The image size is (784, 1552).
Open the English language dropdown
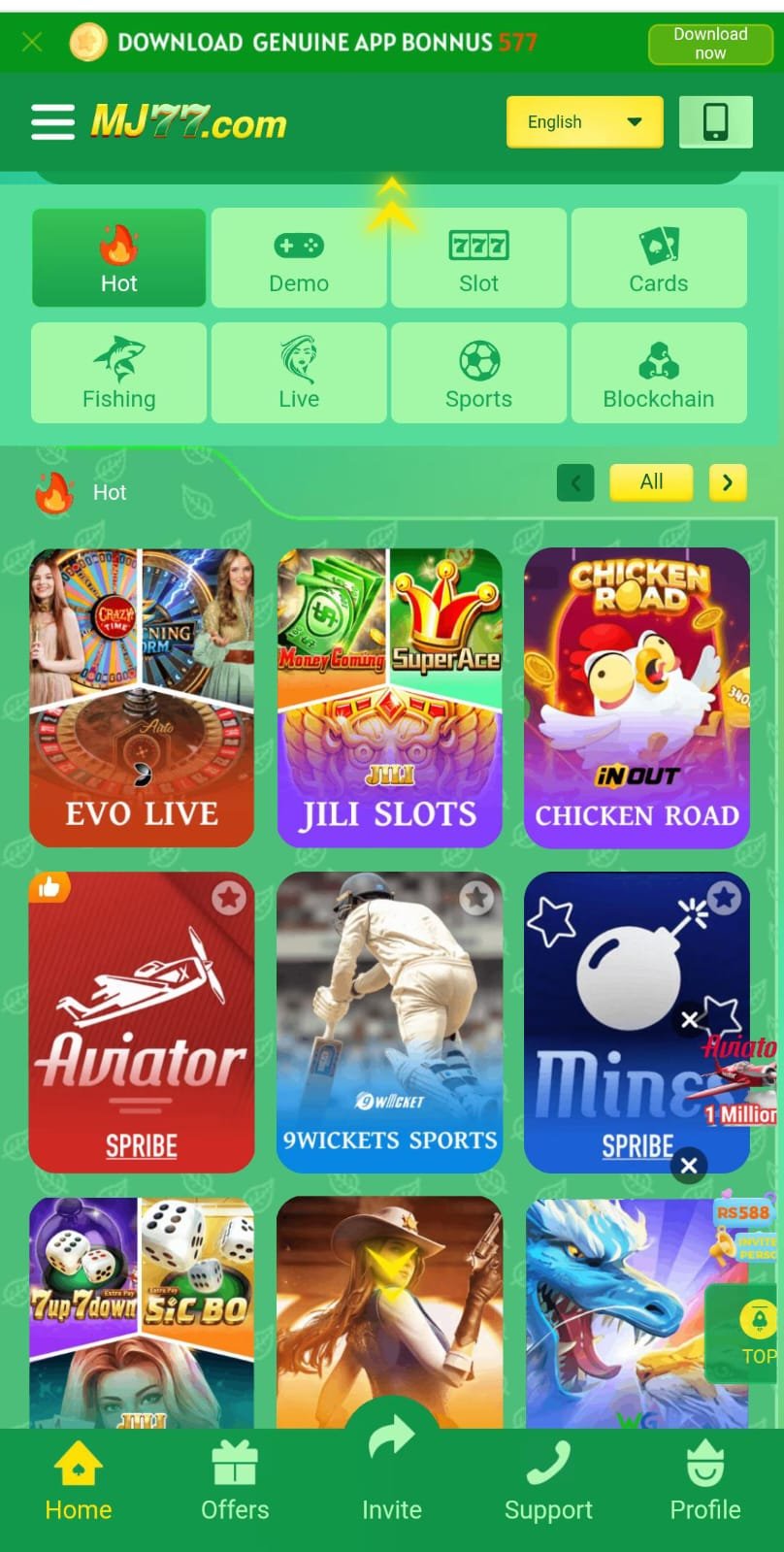click(584, 121)
